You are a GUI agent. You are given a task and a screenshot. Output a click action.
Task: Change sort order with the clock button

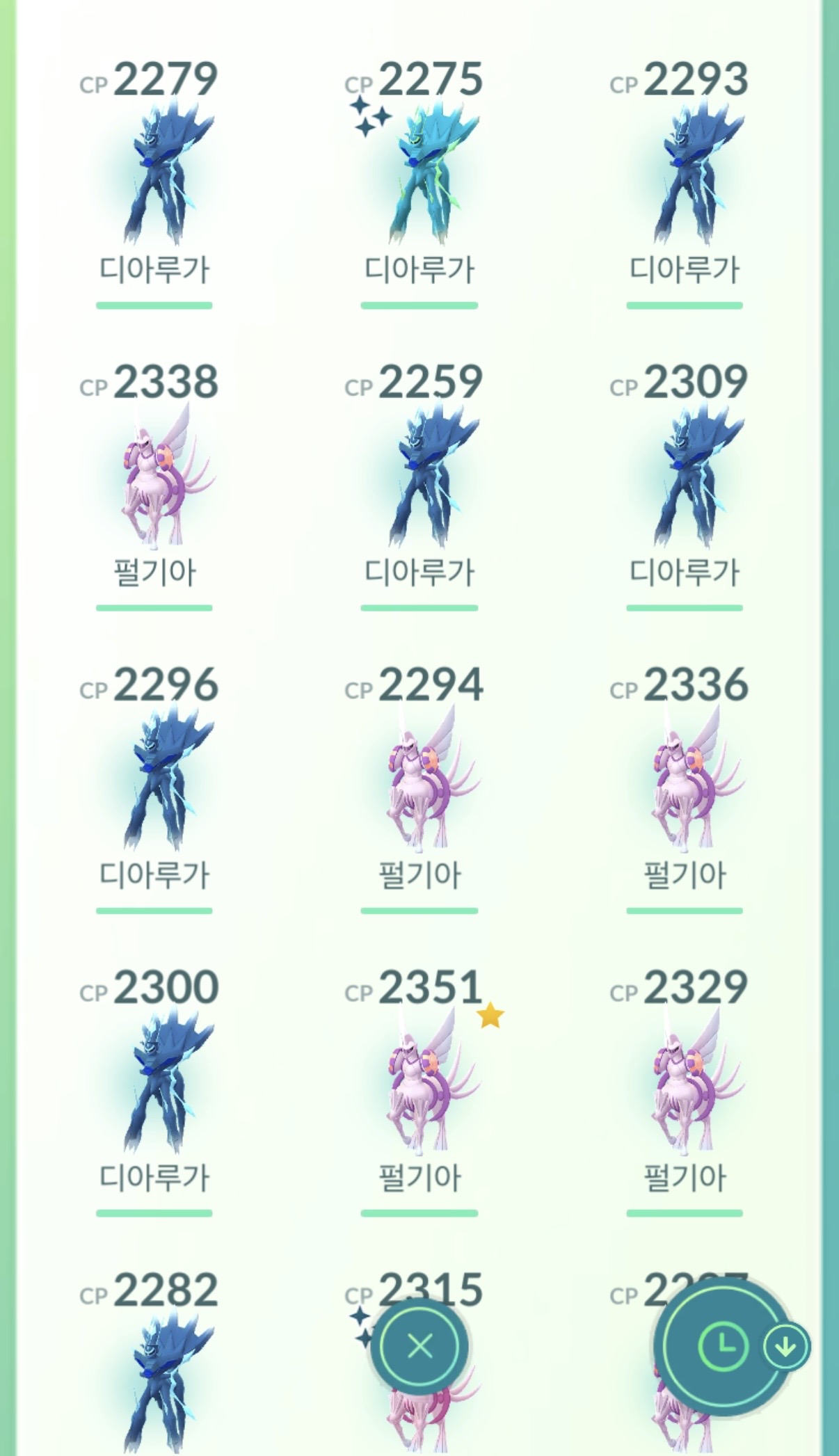click(x=723, y=1347)
